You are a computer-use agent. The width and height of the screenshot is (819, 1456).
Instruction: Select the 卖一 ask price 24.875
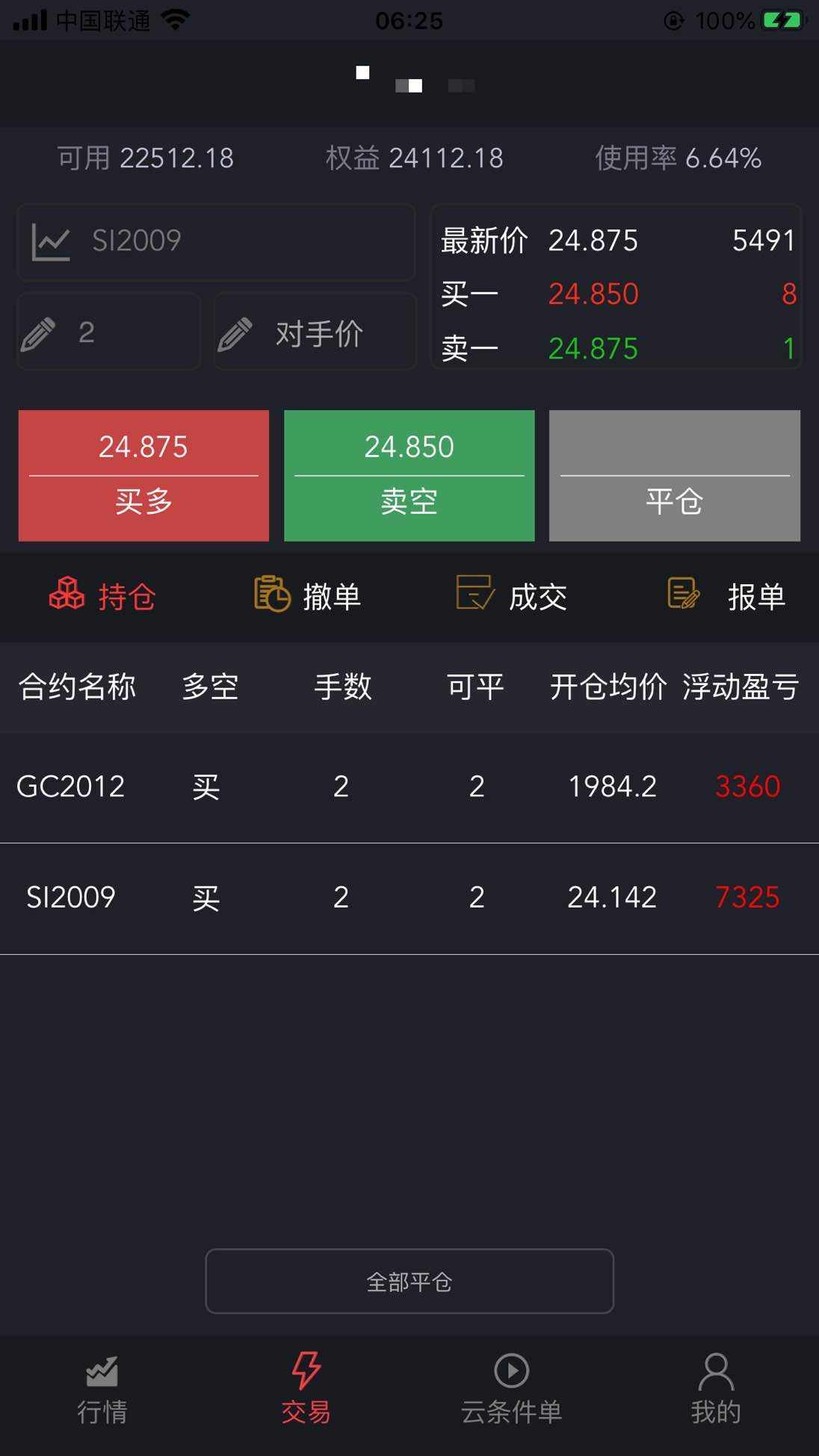(x=593, y=349)
